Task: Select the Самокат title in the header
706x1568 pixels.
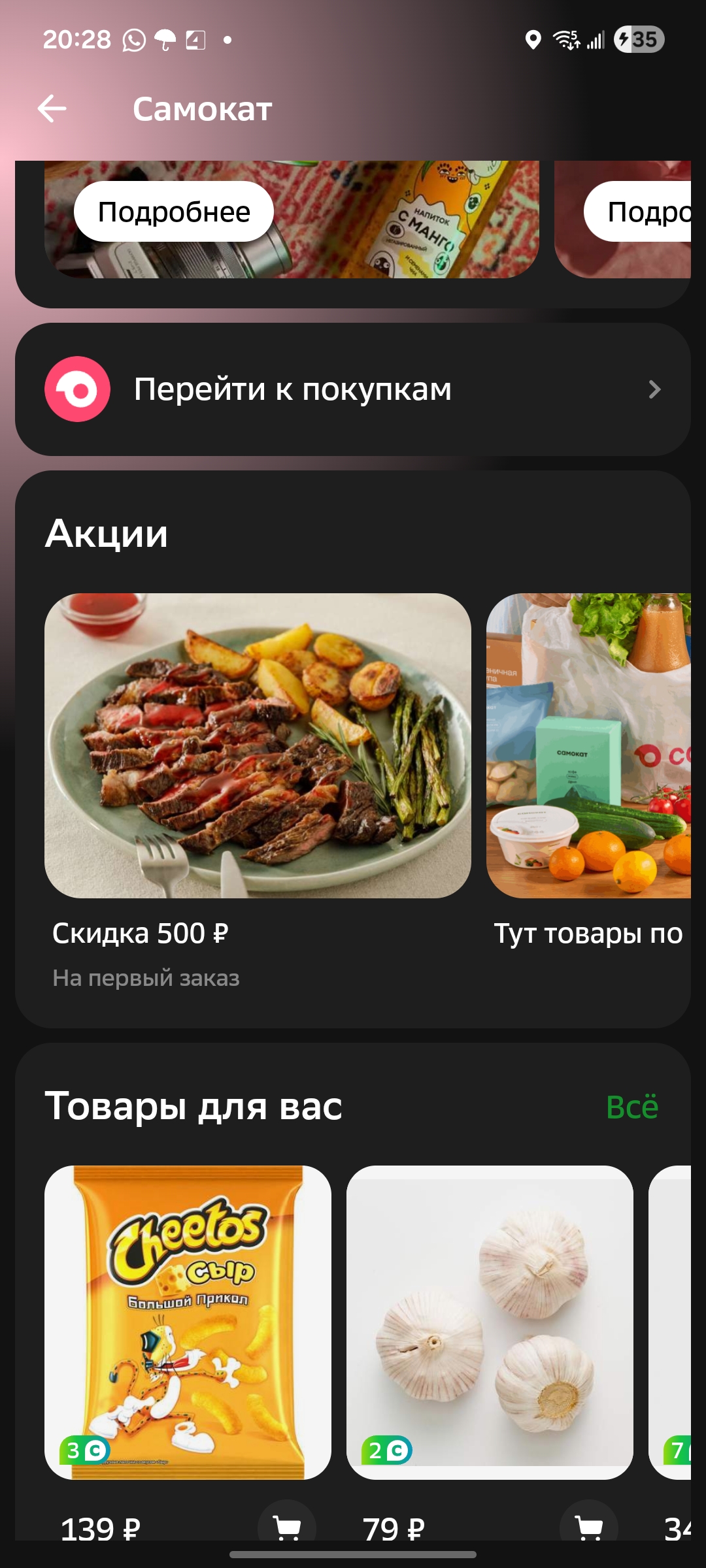Action: point(201,108)
